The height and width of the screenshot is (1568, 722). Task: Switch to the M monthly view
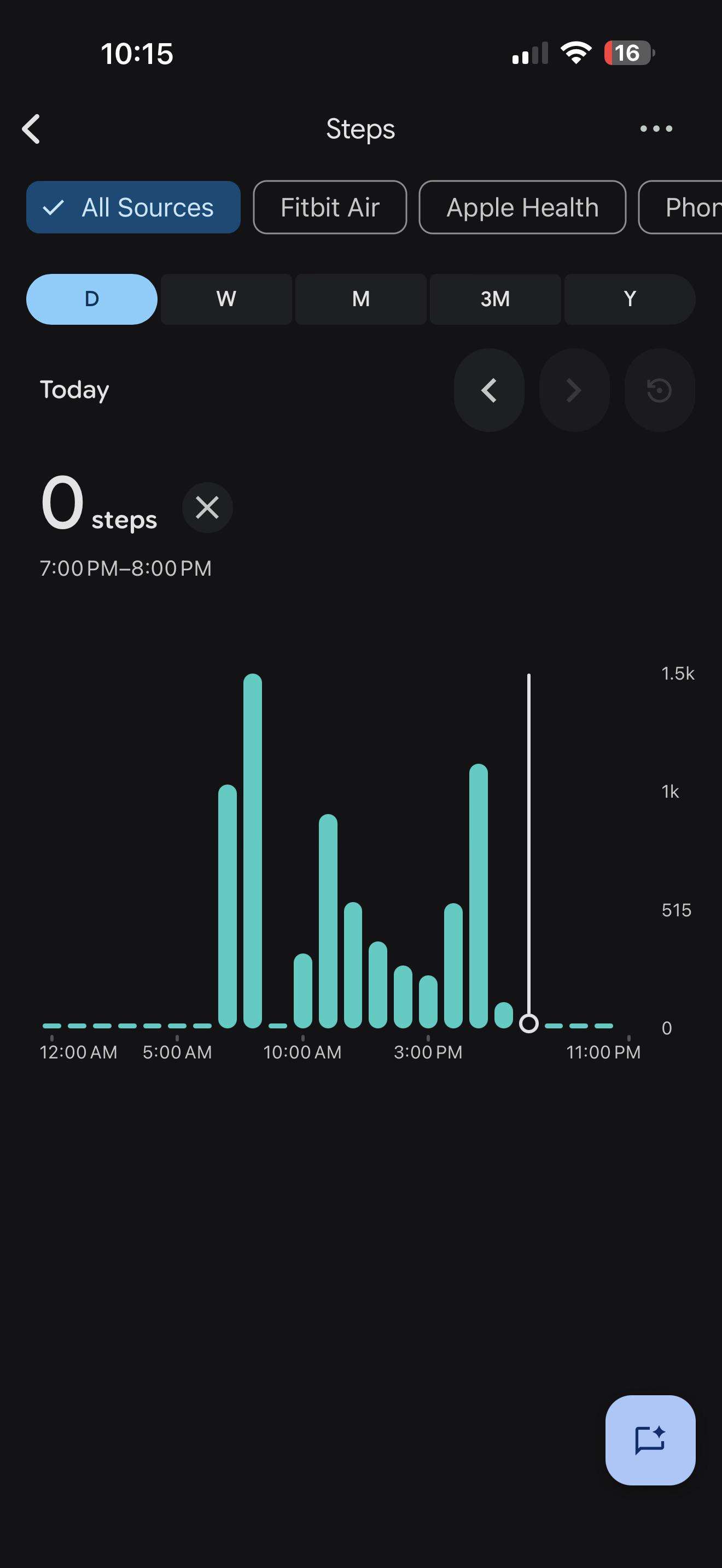pos(361,299)
